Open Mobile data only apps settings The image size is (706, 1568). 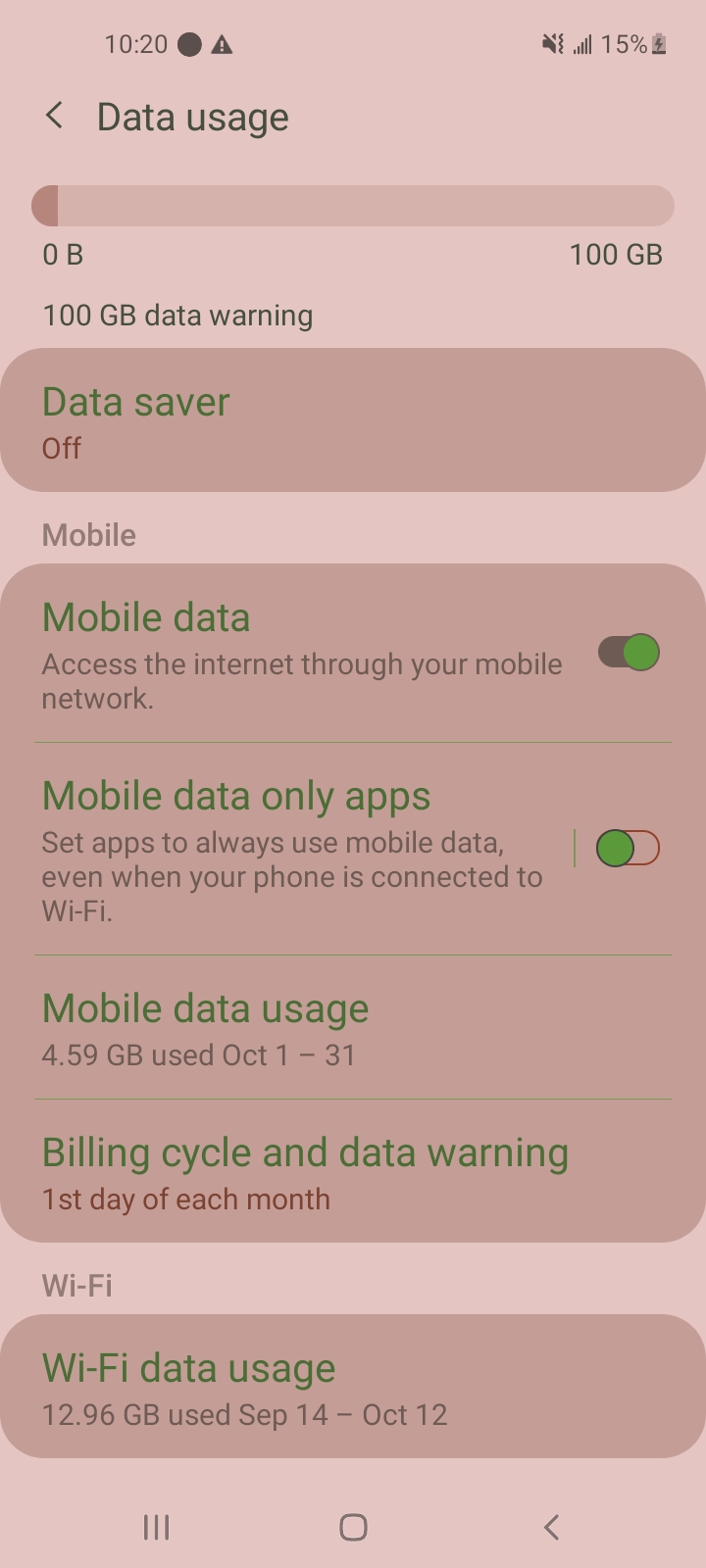294,849
